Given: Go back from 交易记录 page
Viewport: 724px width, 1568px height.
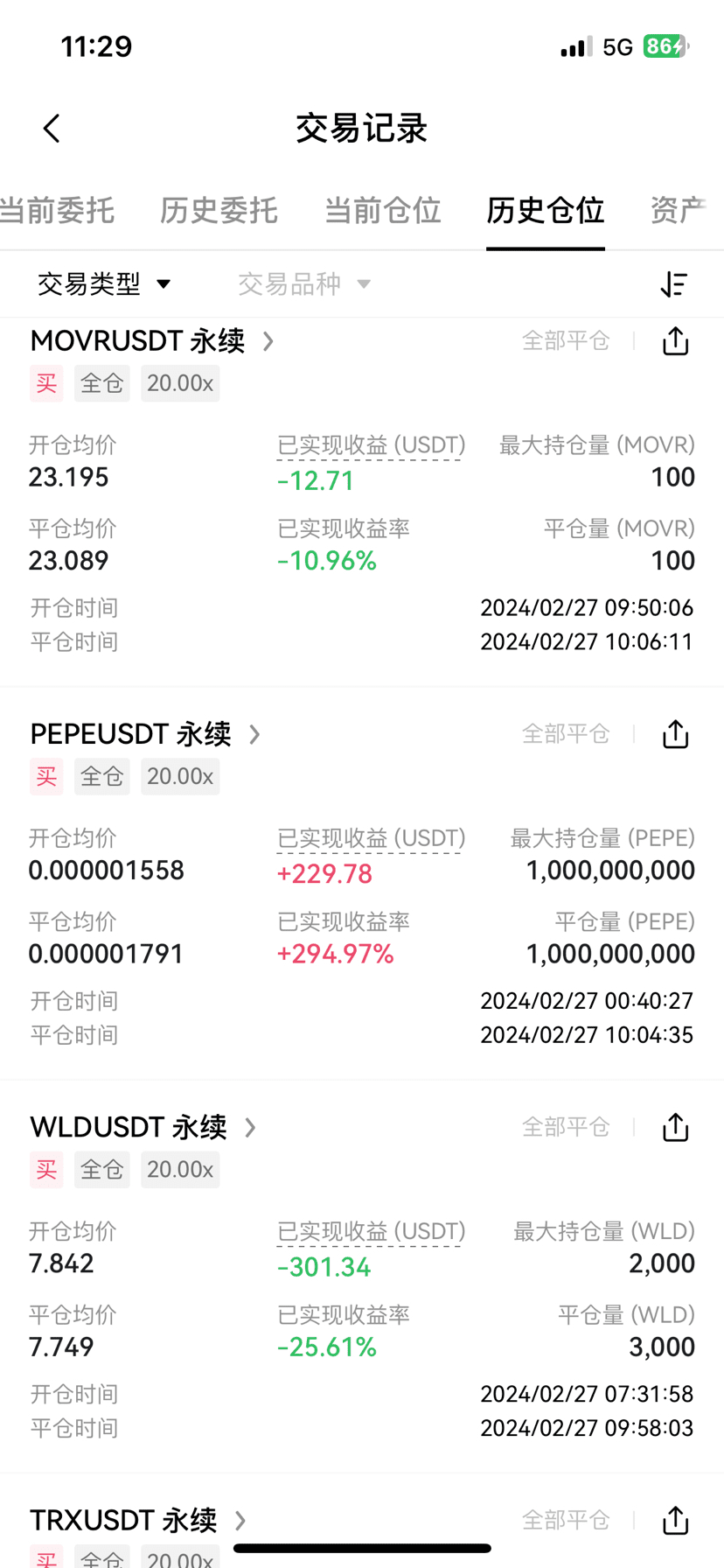Looking at the screenshot, I should pos(52,129).
